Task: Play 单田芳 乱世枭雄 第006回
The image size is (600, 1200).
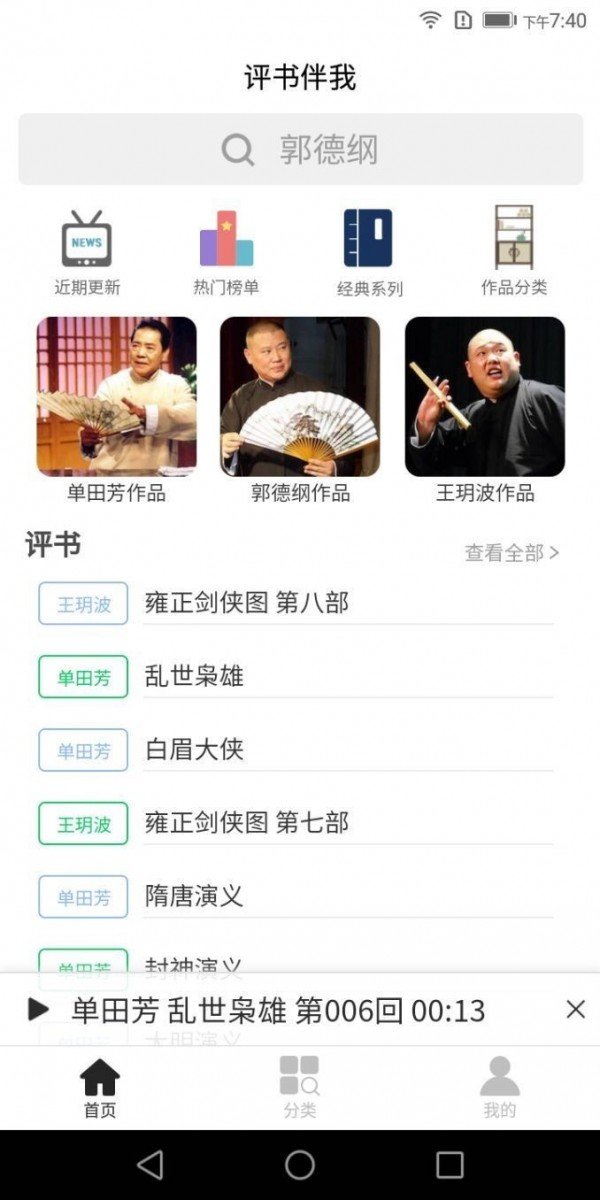Action: pos(39,1009)
